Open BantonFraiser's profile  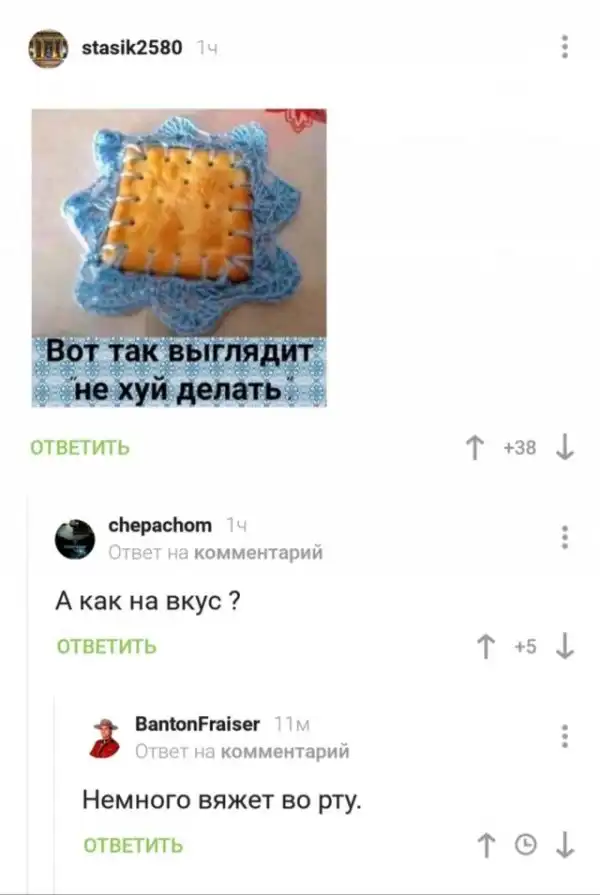pos(197,723)
